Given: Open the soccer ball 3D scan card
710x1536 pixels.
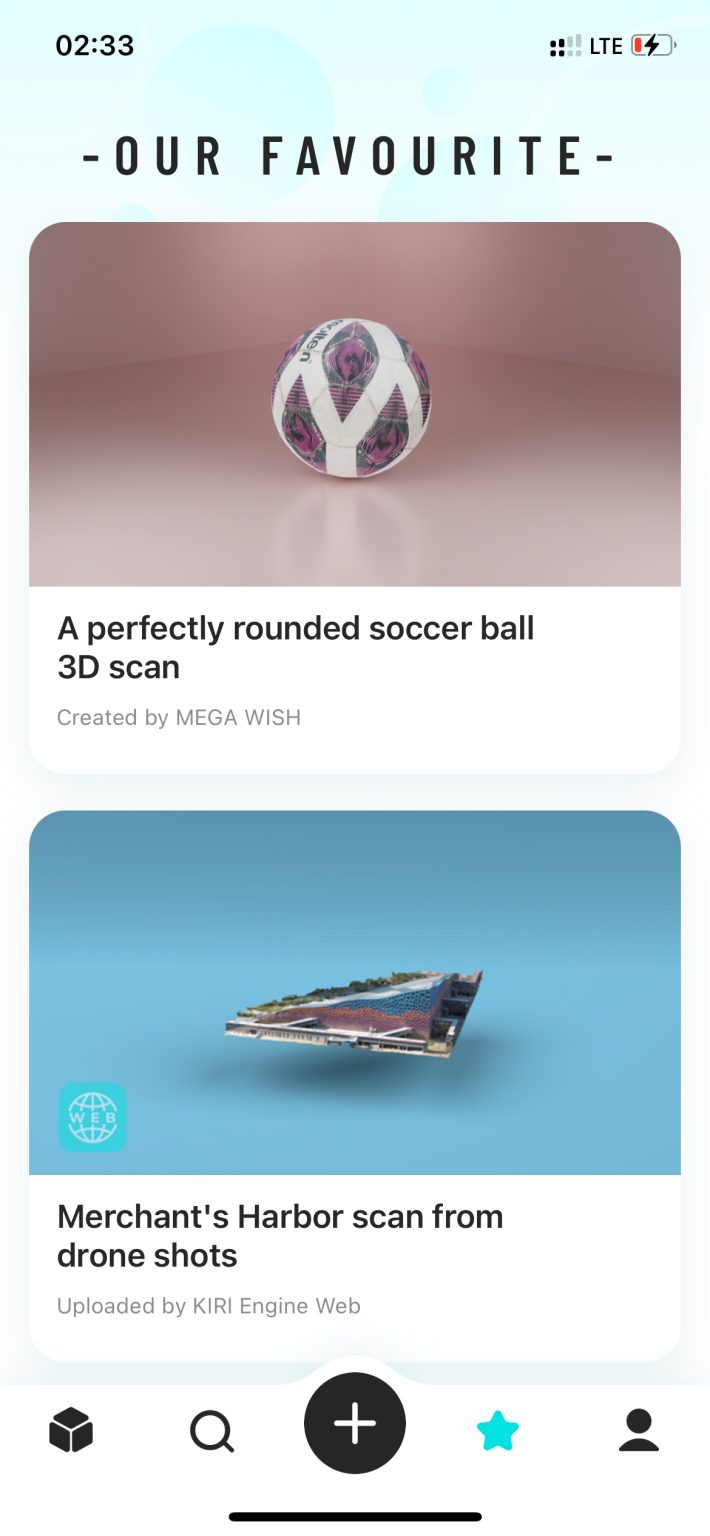Looking at the screenshot, I should 355,497.
